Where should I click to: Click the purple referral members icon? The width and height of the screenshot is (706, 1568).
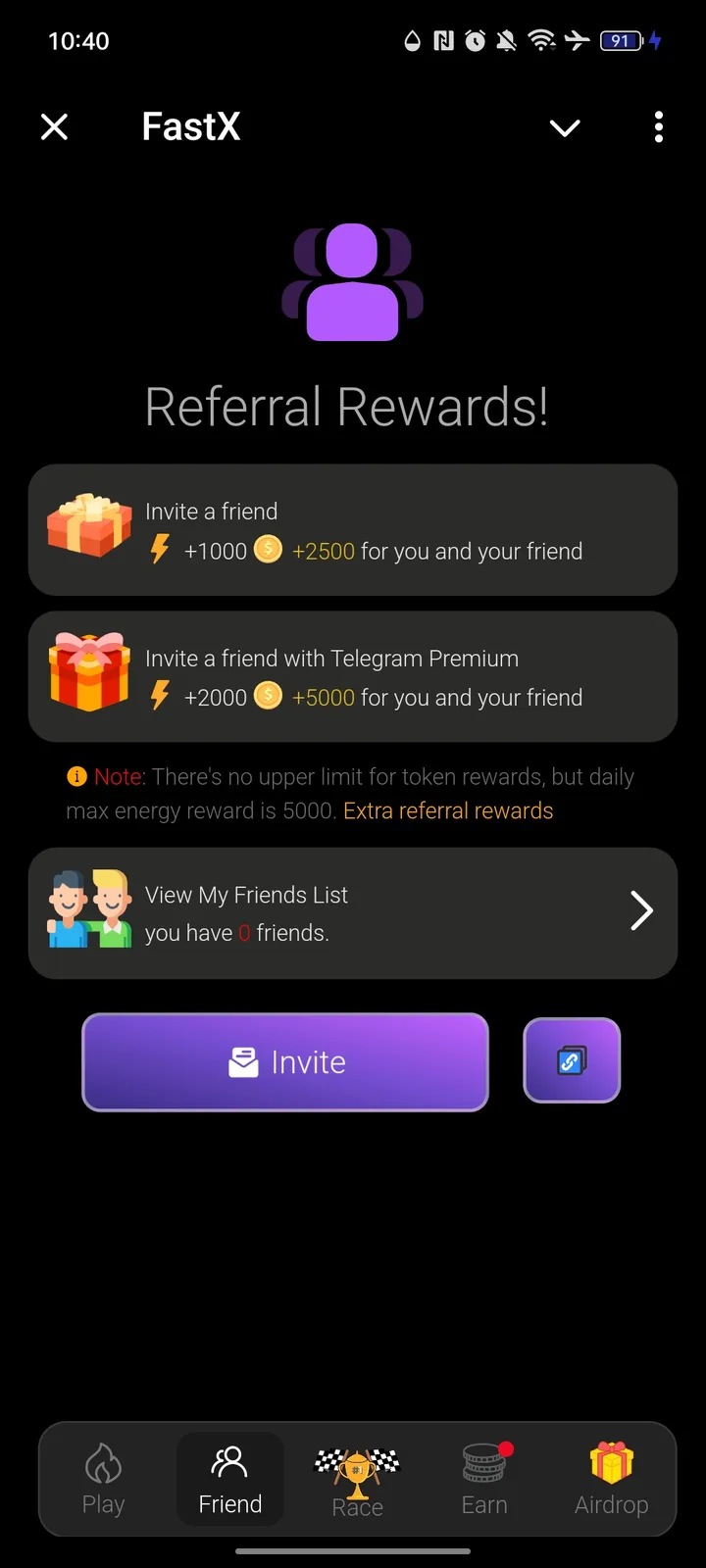click(353, 283)
